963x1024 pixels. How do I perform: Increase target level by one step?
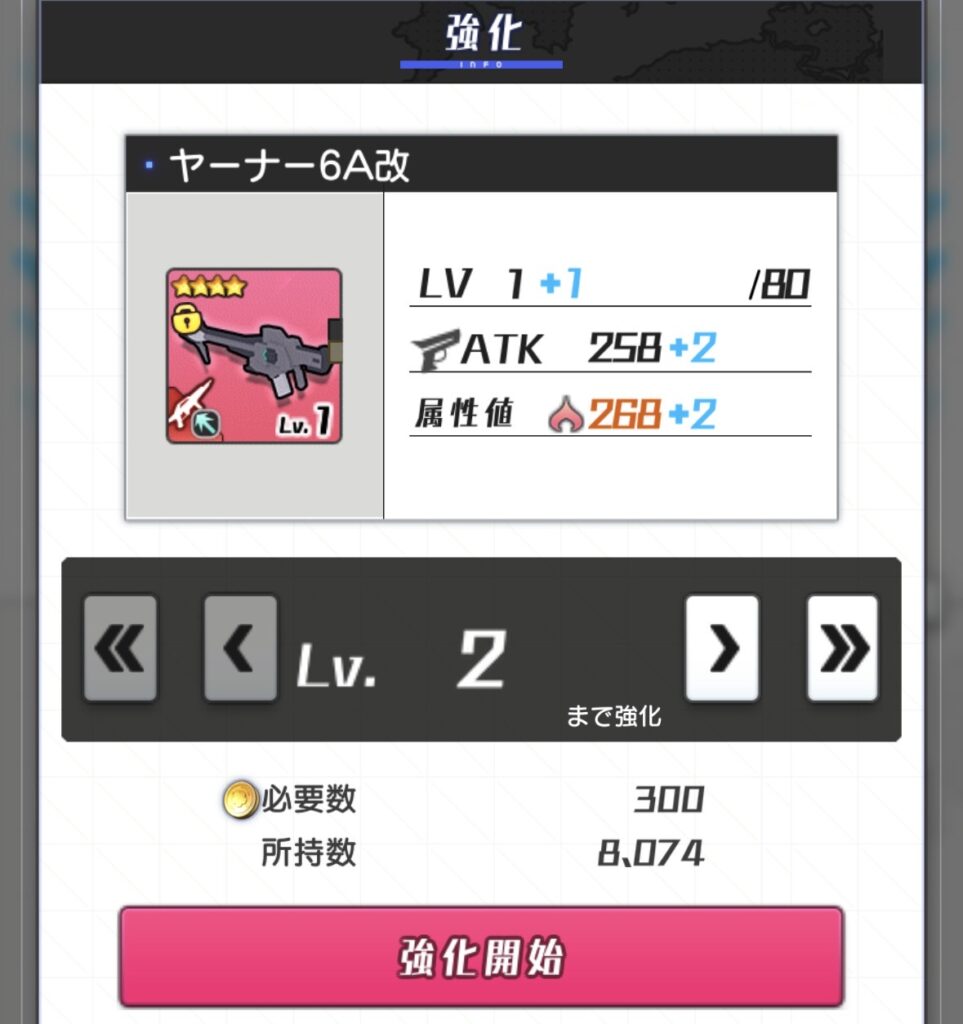[722, 648]
